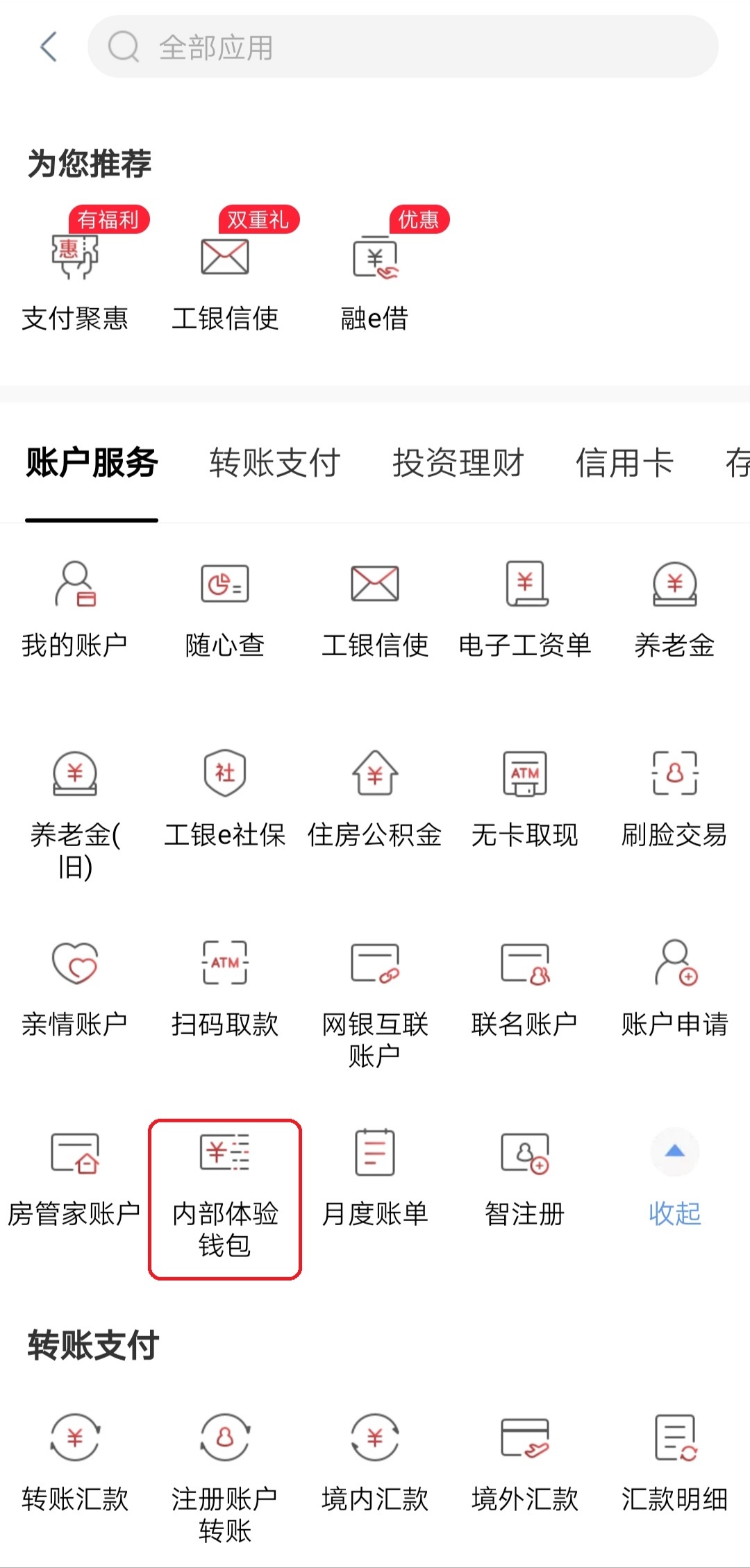Select the 随心查 query icon

224,607
